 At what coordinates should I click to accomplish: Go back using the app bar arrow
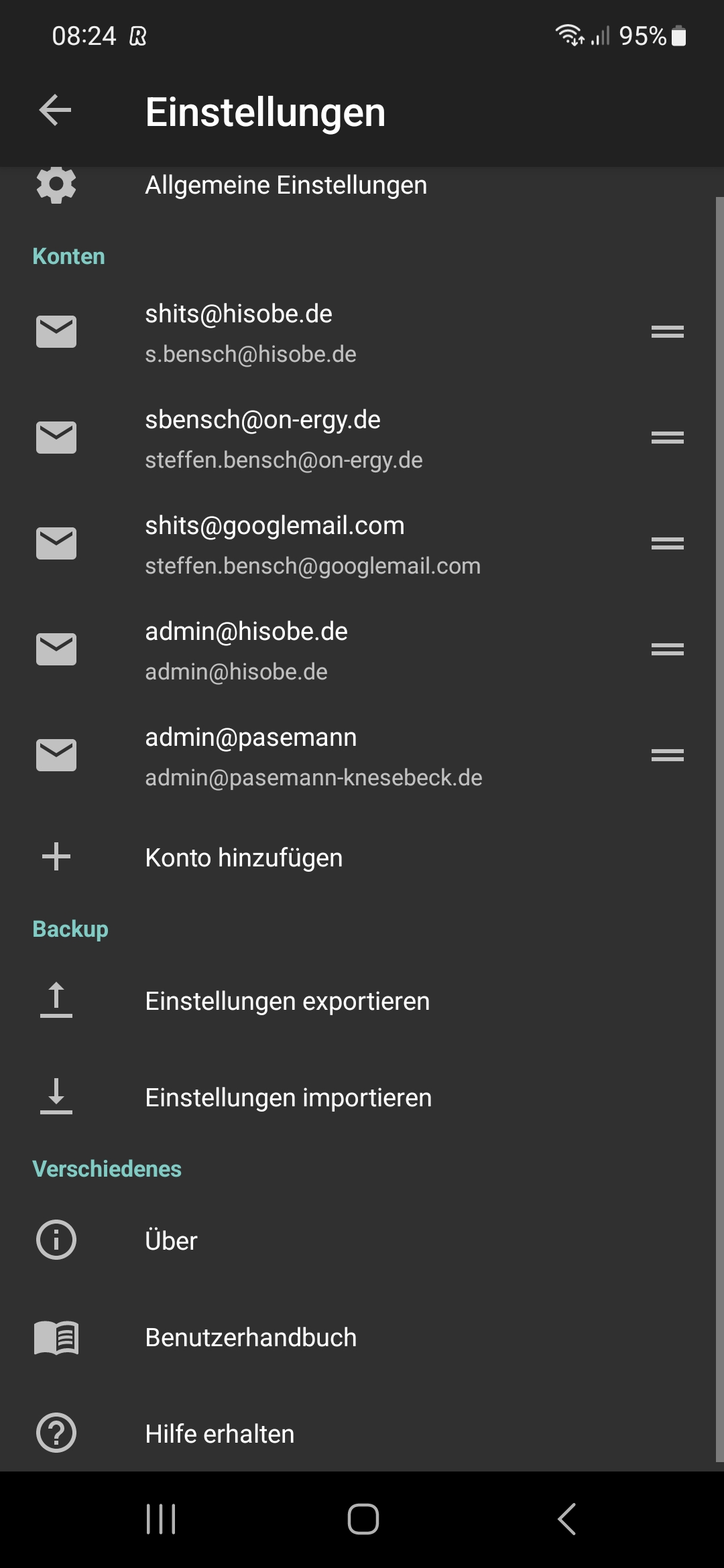point(56,111)
